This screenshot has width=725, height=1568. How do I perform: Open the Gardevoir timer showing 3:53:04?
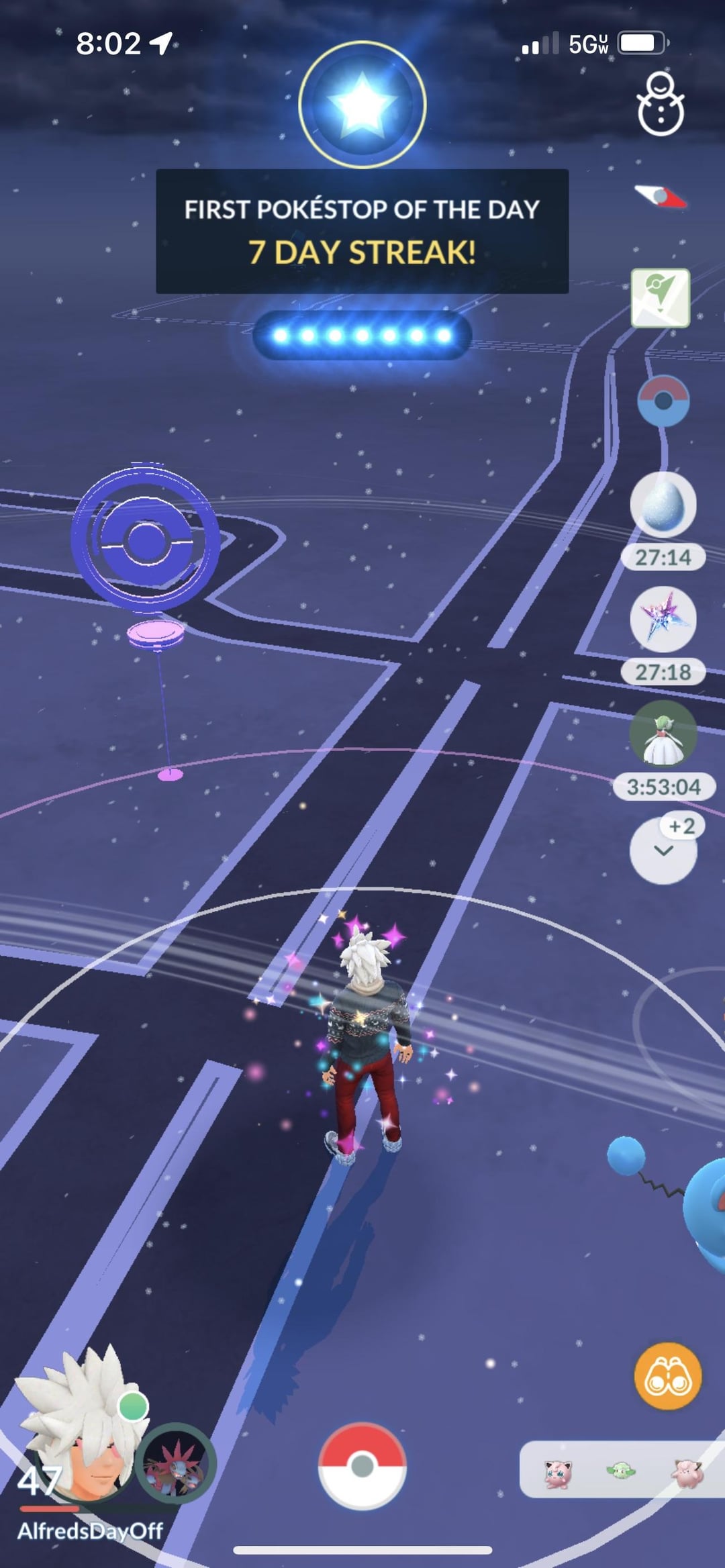[663, 735]
